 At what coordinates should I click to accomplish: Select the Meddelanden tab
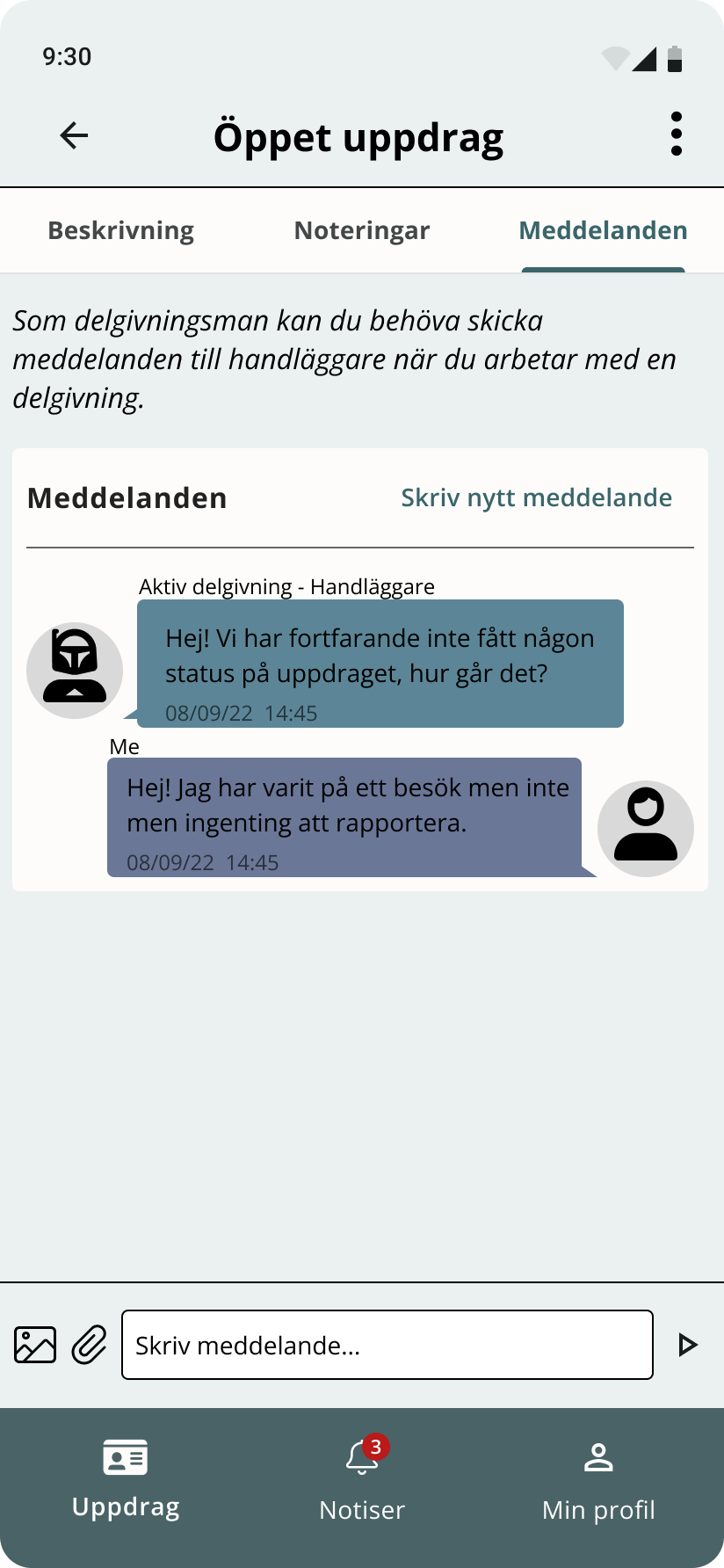tap(603, 230)
